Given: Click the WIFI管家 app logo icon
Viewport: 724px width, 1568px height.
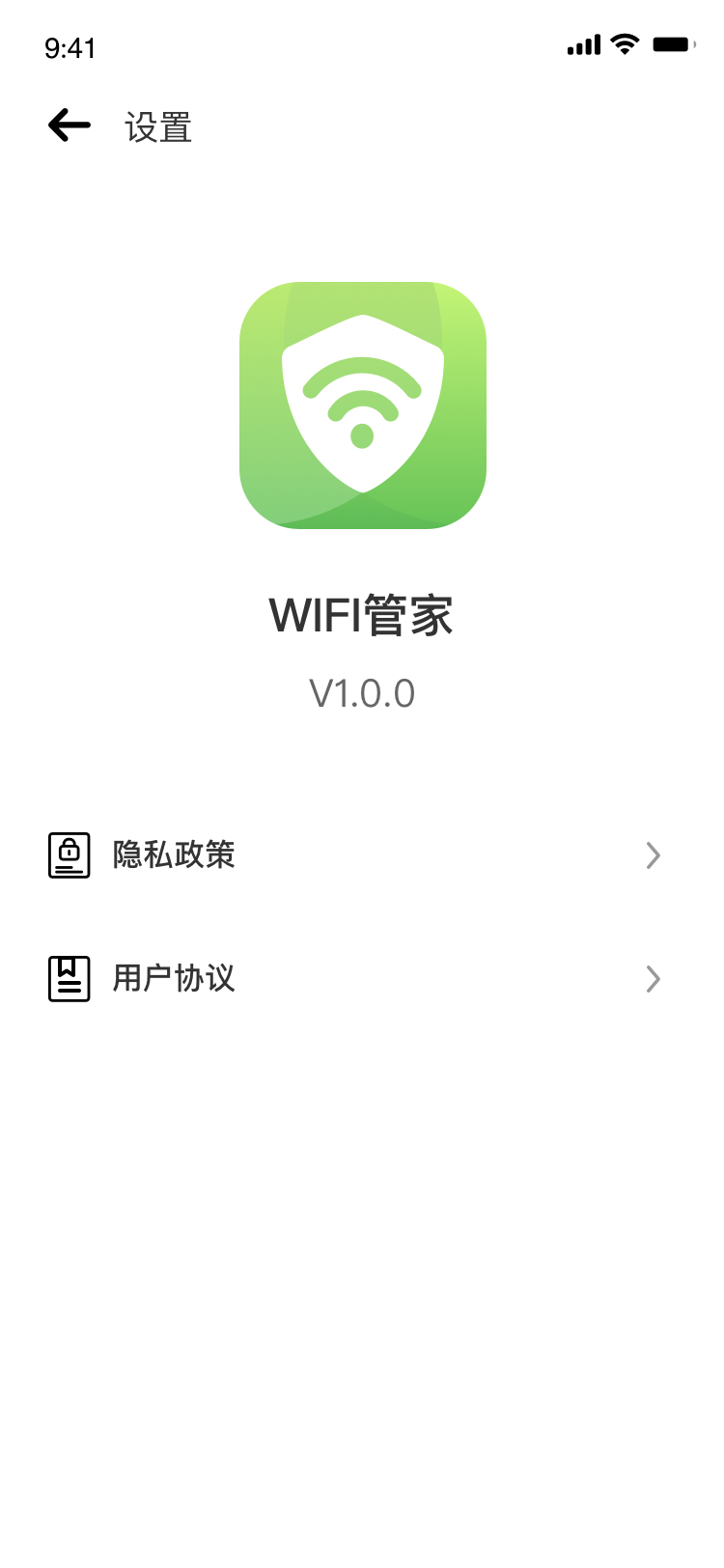Looking at the screenshot, I should click(363, 406).
